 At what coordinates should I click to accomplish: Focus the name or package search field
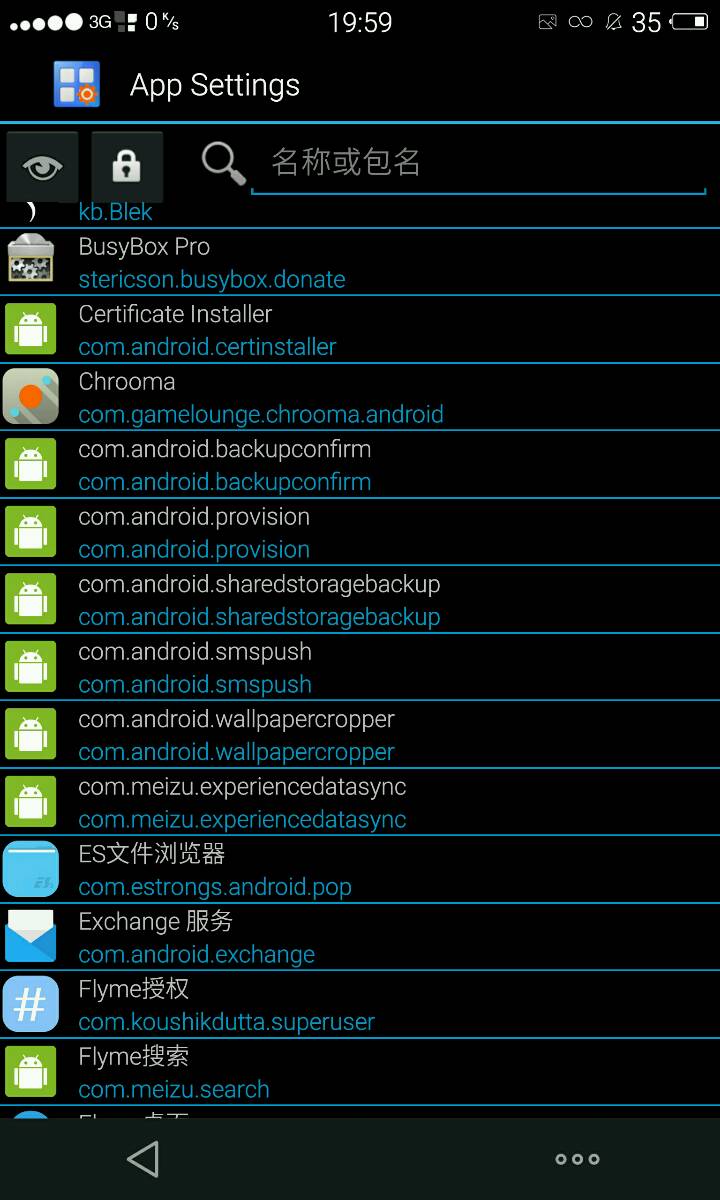(478, 162)
